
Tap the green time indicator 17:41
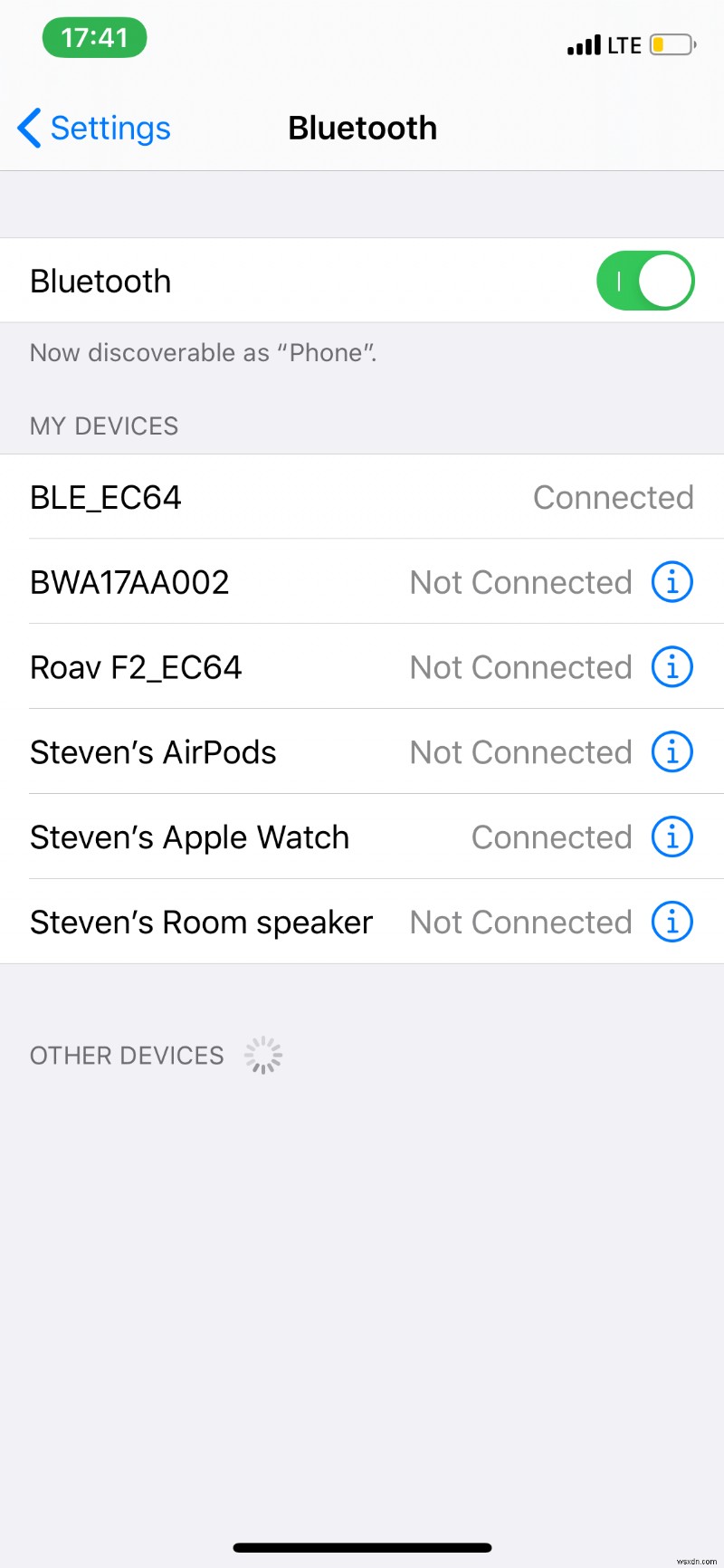coord(94,38)
